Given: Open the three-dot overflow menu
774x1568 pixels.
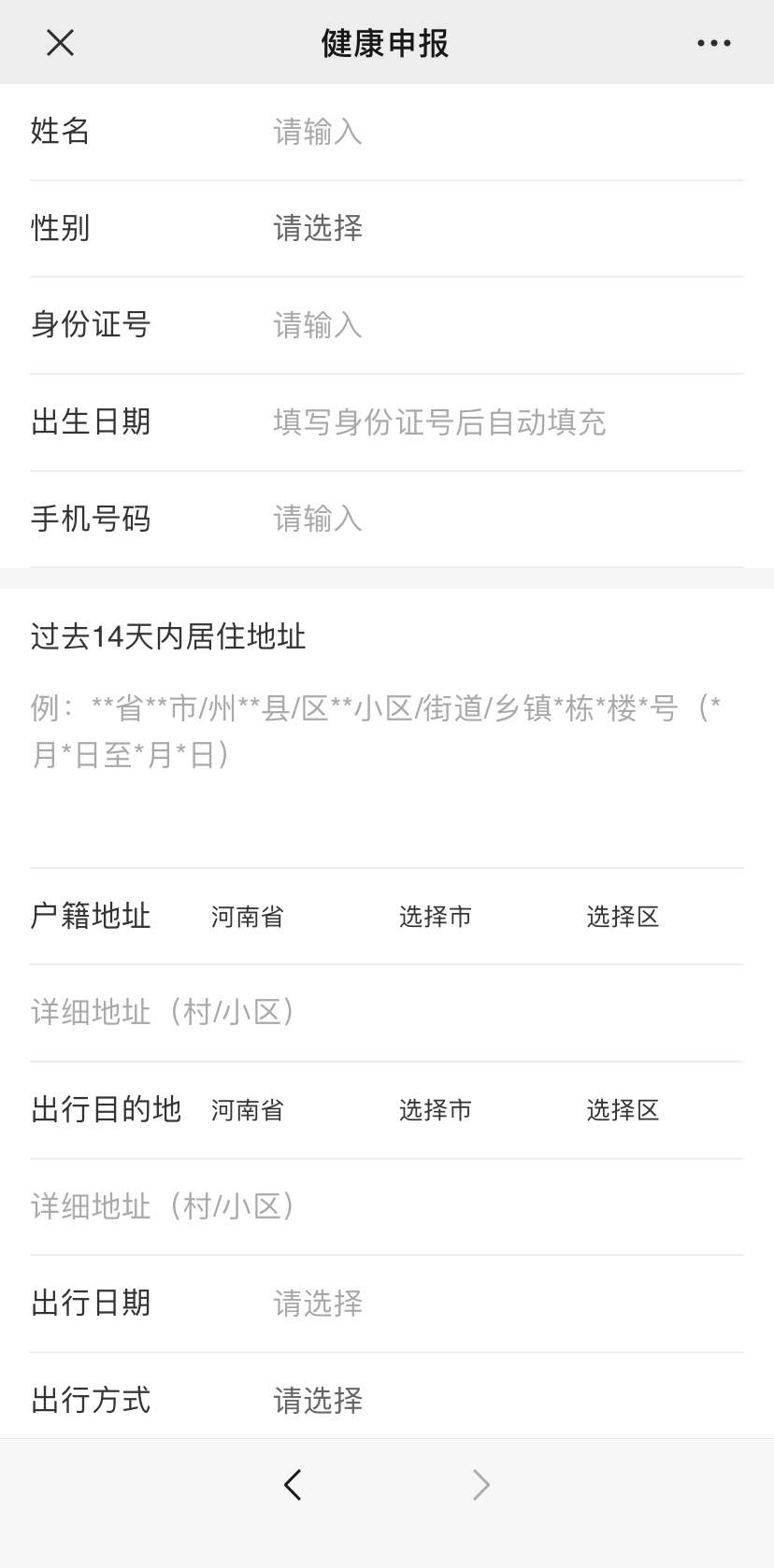Looking at the screenshot, I should [x=713, y=43].
